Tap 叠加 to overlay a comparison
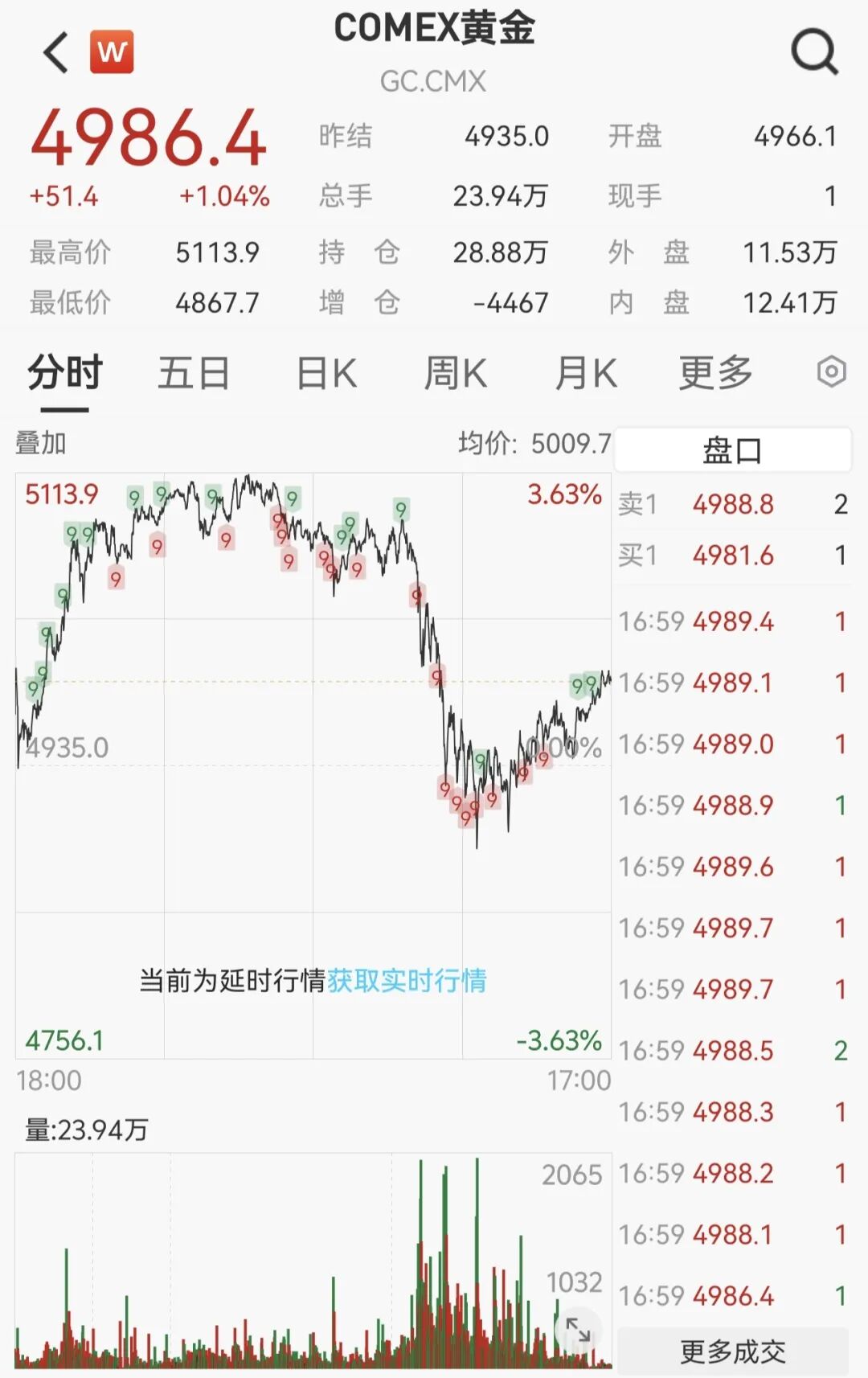The width and height of the screenshot is (868, 1378). click(41, 443)
